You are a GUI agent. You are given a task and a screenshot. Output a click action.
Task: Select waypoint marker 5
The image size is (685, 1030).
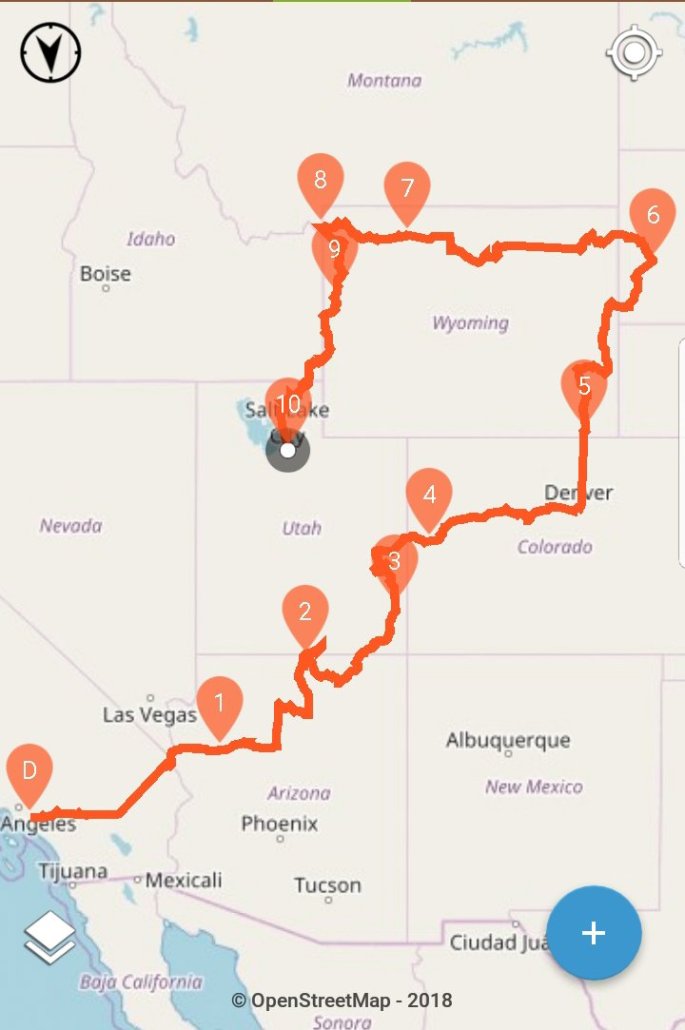tap(584, 386)
